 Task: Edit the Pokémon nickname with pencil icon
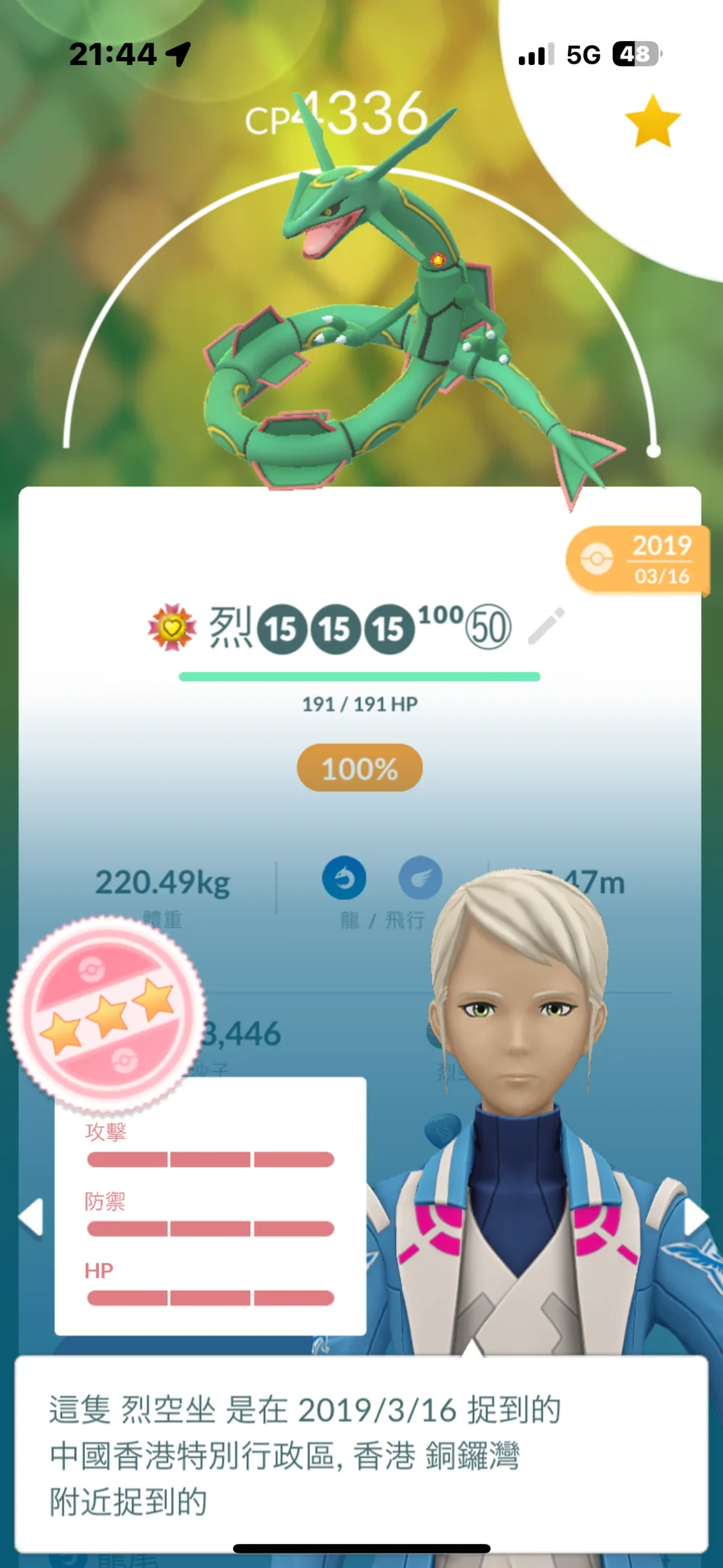[x=546, y=626]
